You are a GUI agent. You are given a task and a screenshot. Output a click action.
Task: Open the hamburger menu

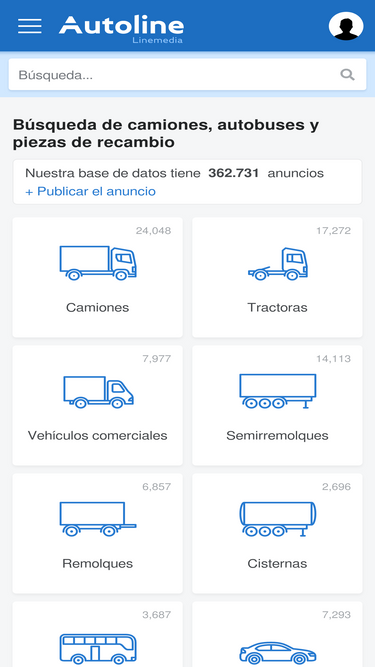coord(30,26)
